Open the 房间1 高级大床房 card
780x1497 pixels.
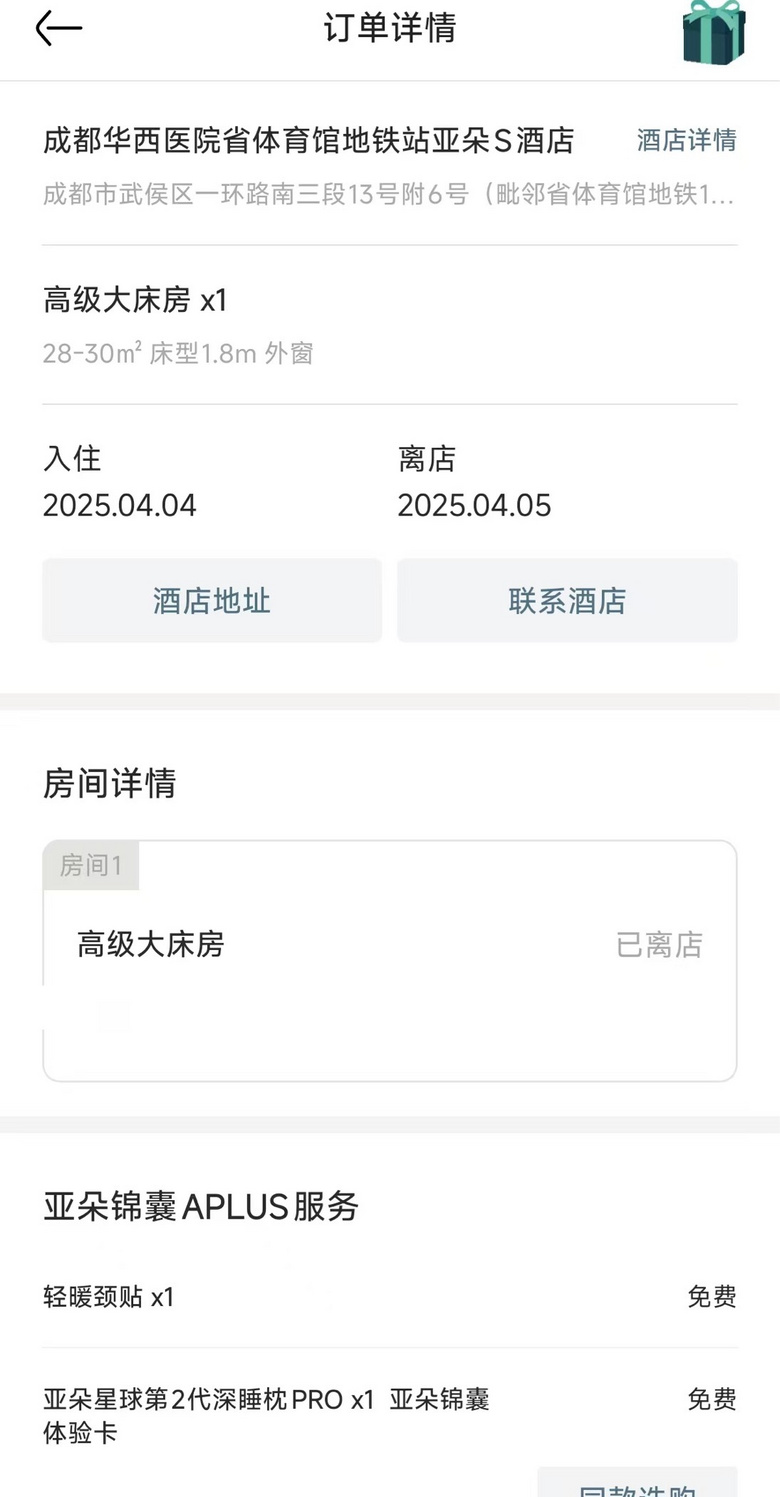390,961
